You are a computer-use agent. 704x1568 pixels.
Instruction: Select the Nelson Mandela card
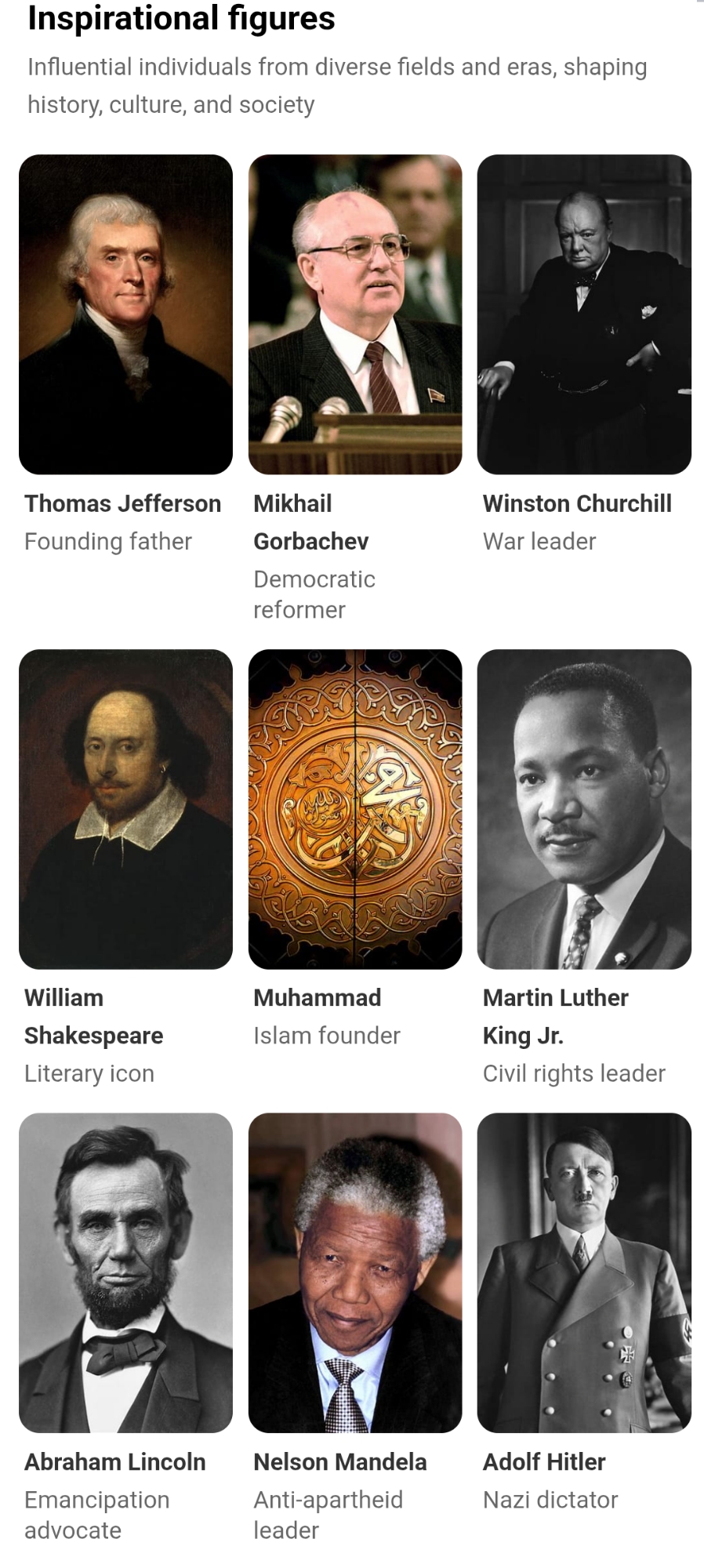click(354, 1272)
